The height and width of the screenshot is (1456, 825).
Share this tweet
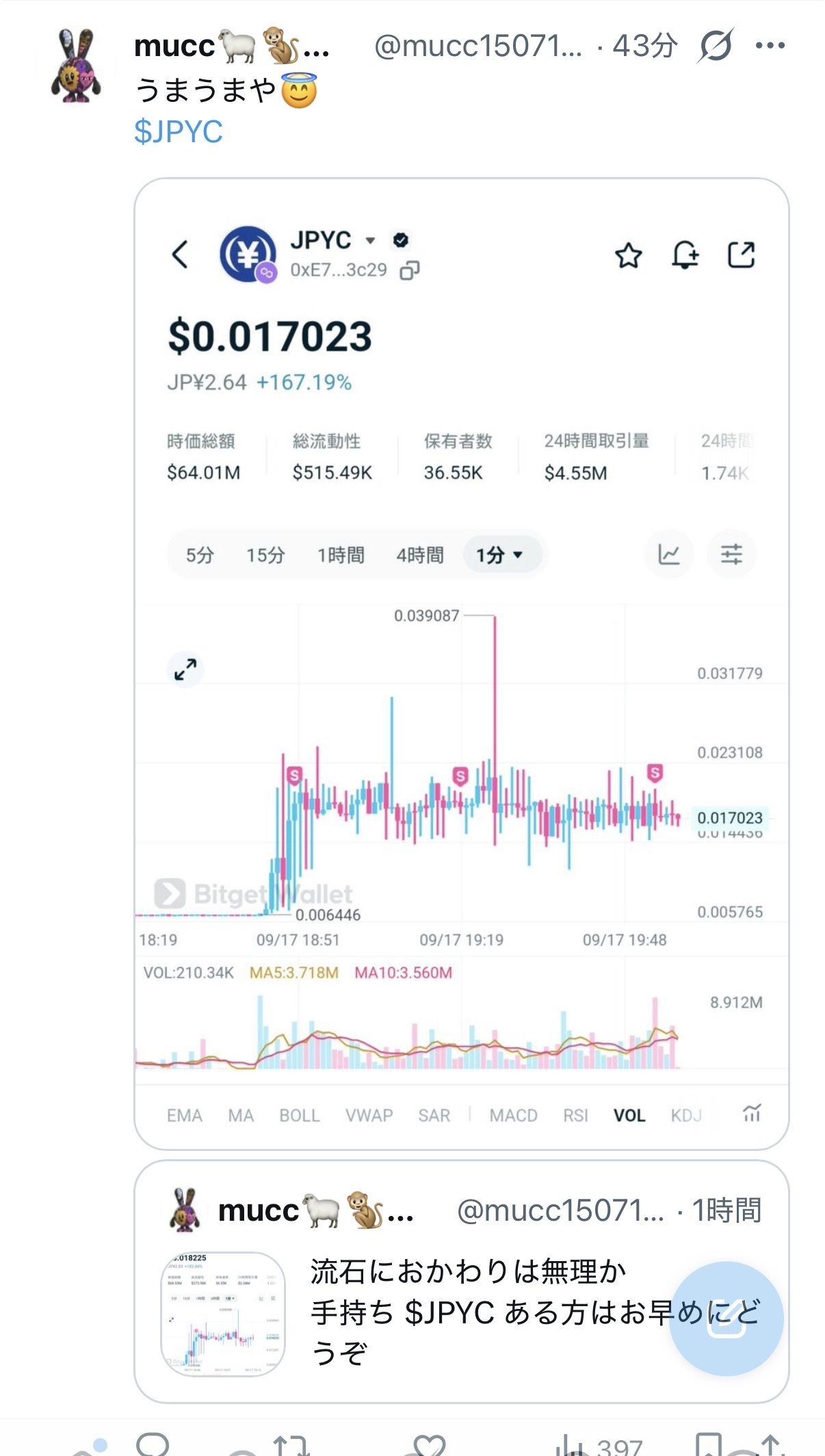(770, 1444)
